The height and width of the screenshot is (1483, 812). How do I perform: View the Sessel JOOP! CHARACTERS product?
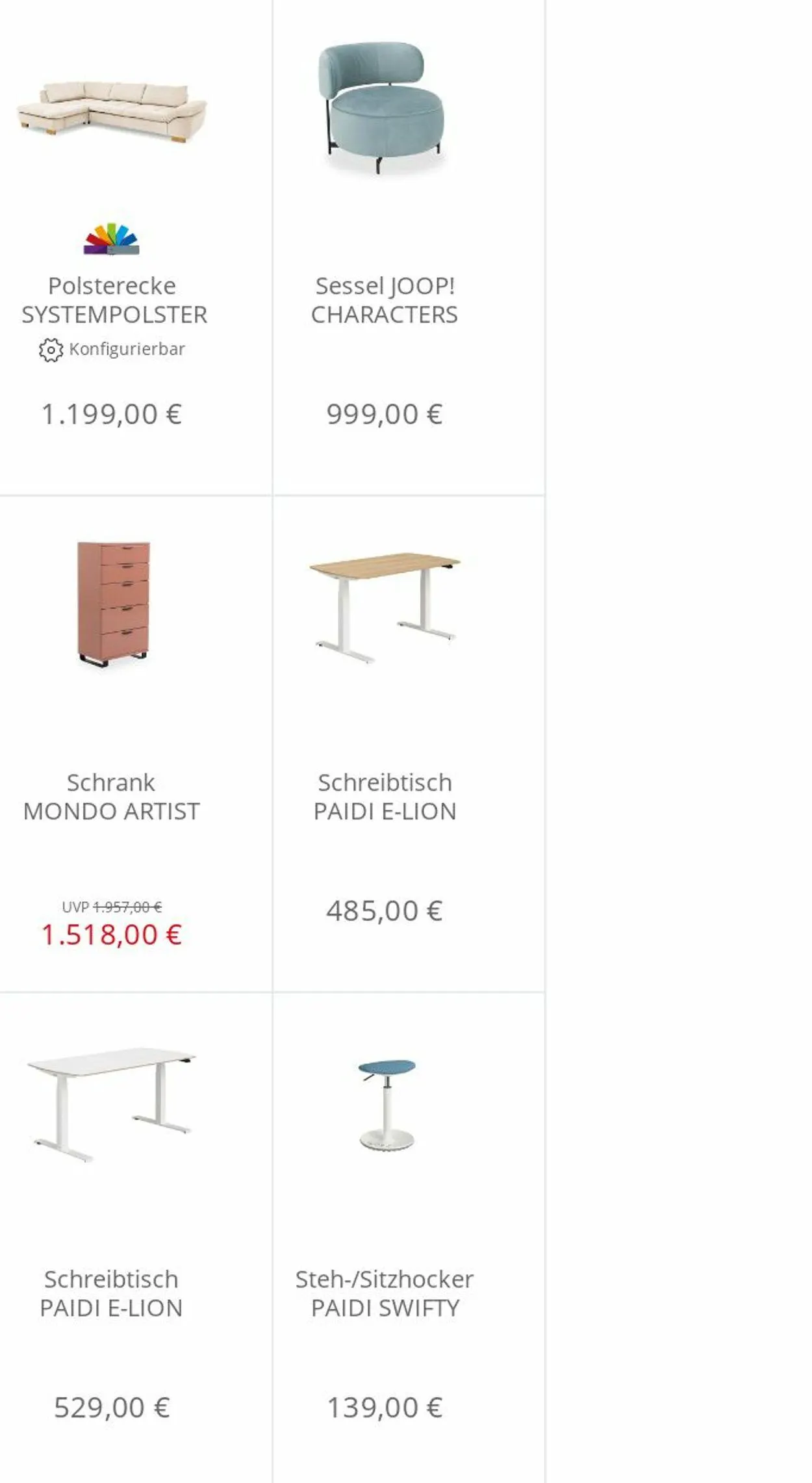[409, 247]
